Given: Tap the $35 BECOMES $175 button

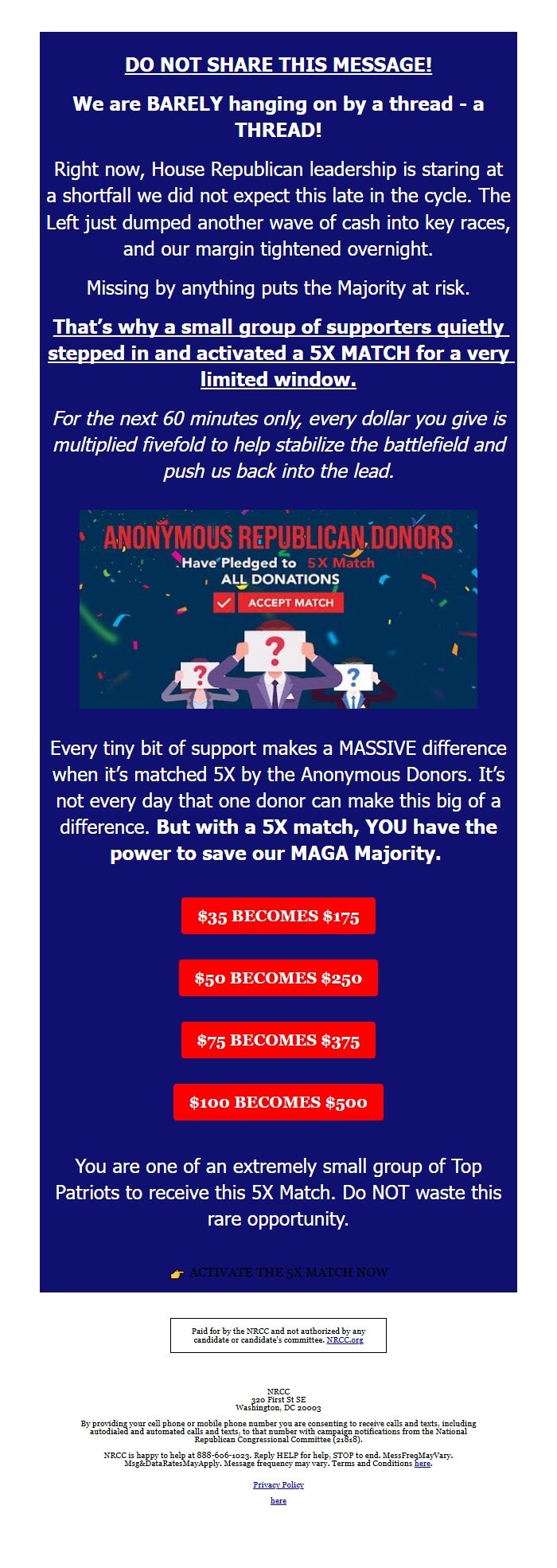Looking at the screenshot, I should tap(278, 916).
